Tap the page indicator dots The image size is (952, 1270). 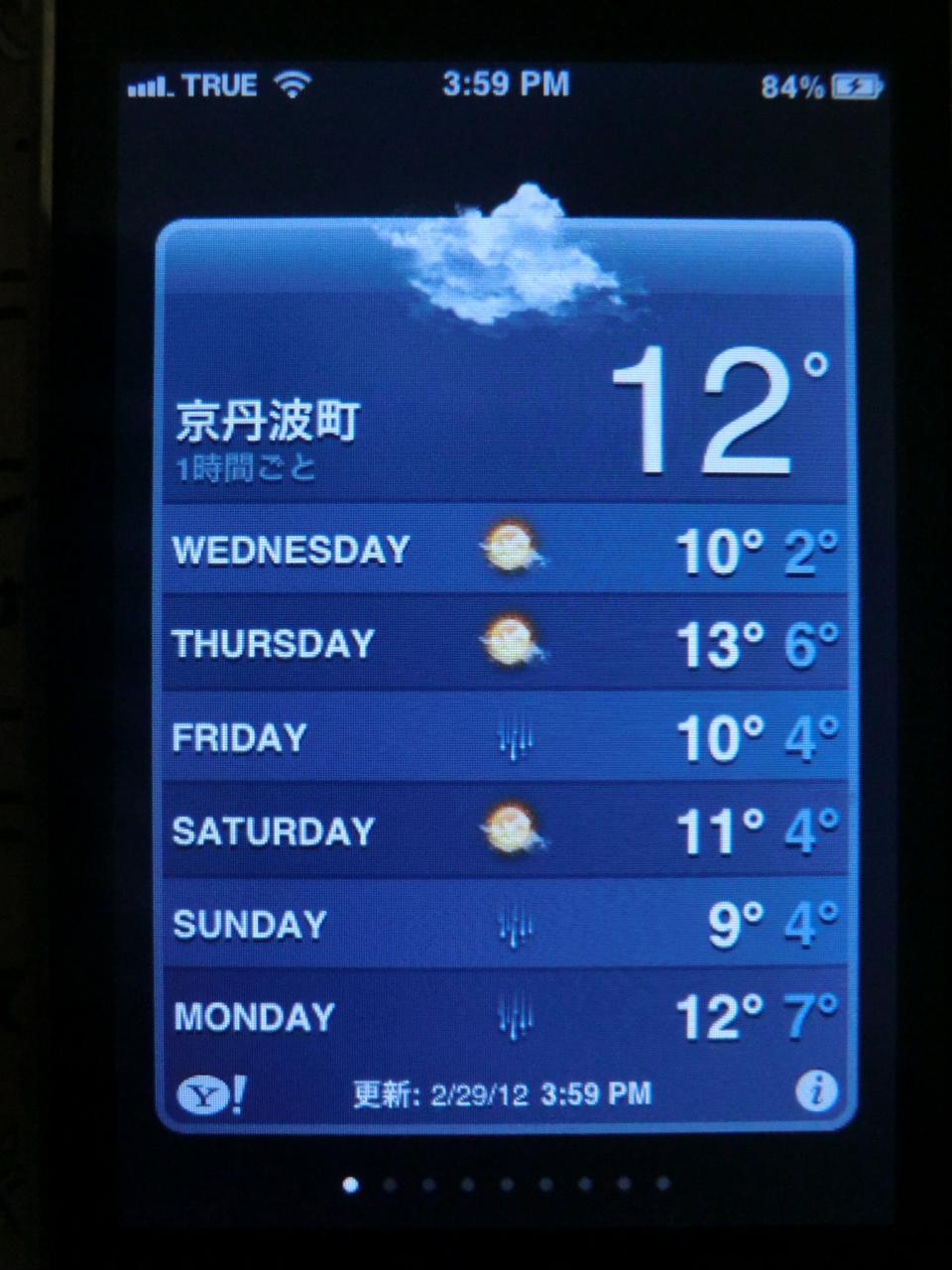click(x=506, y=1184)
